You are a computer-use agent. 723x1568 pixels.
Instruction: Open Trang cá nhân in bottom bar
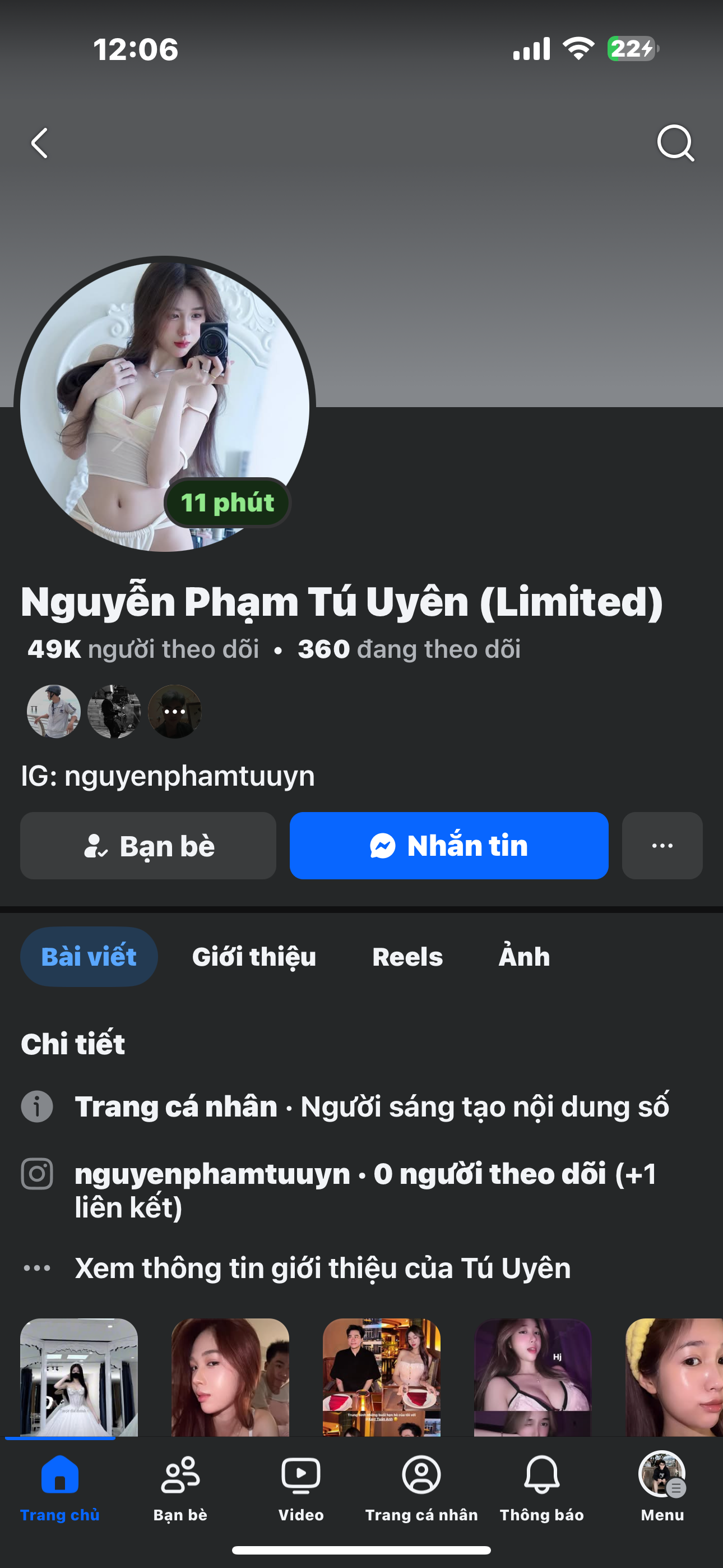[x=421, y=1486]
